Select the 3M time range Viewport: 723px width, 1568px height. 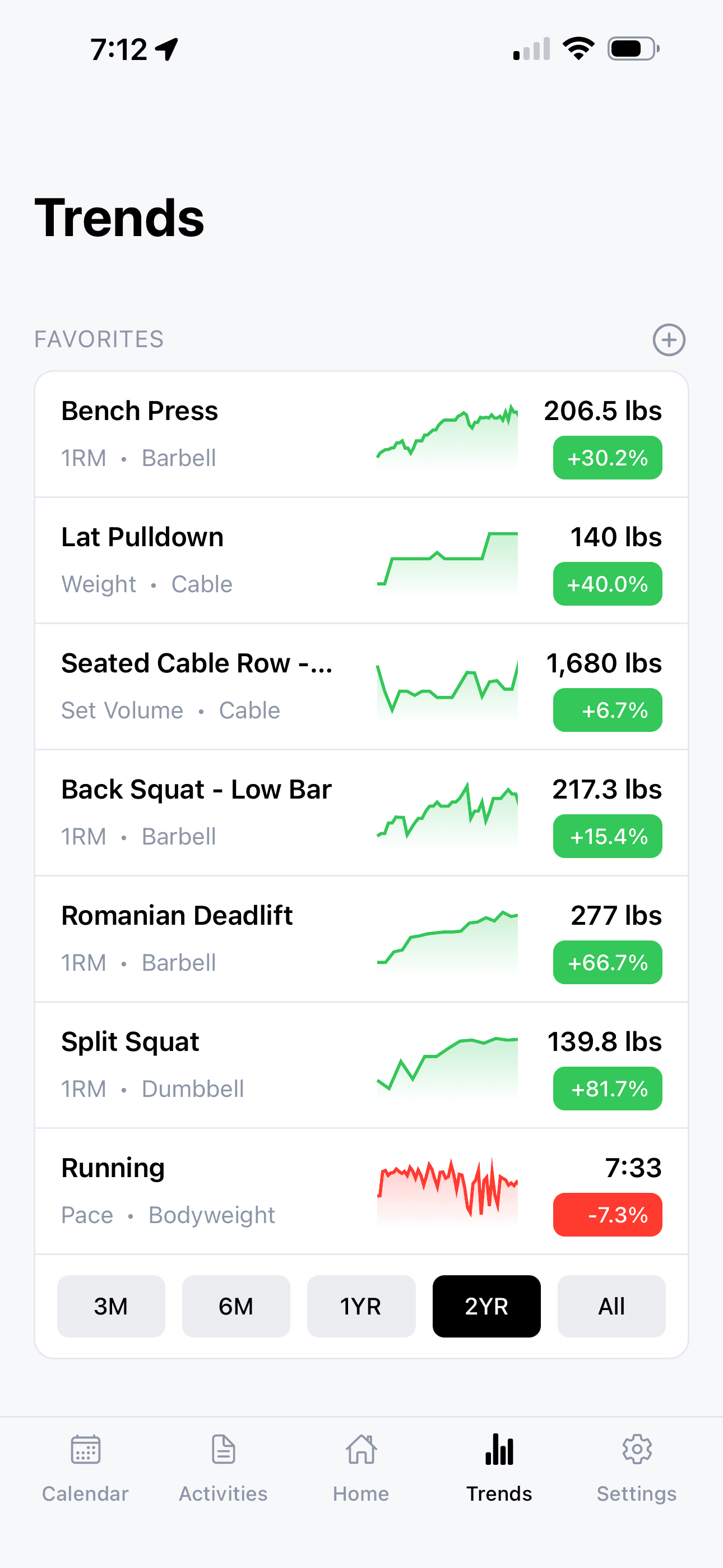pos(111,1306)
